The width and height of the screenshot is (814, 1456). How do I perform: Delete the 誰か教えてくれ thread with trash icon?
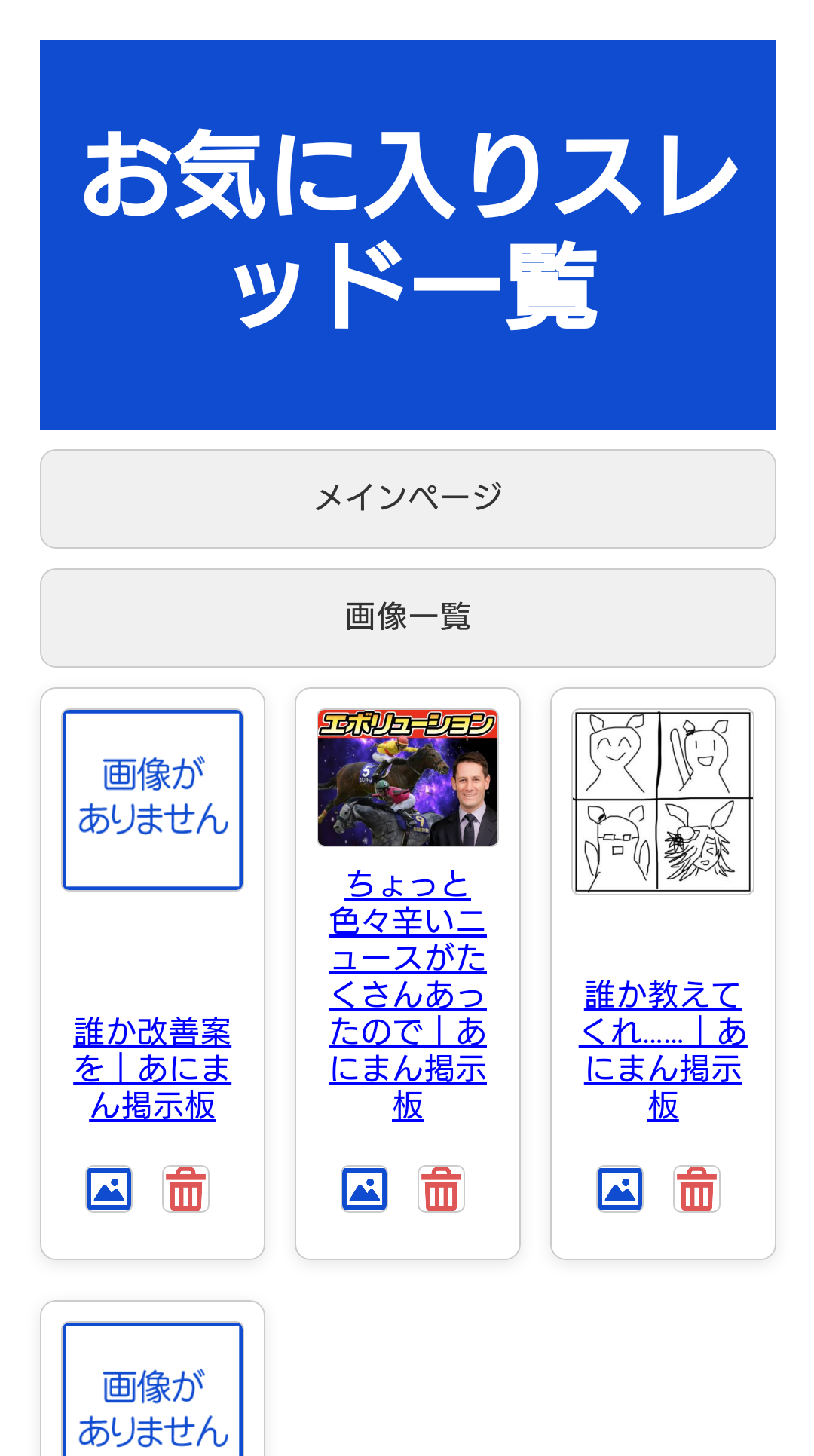pyautogui.click(x=696, y=1189)
